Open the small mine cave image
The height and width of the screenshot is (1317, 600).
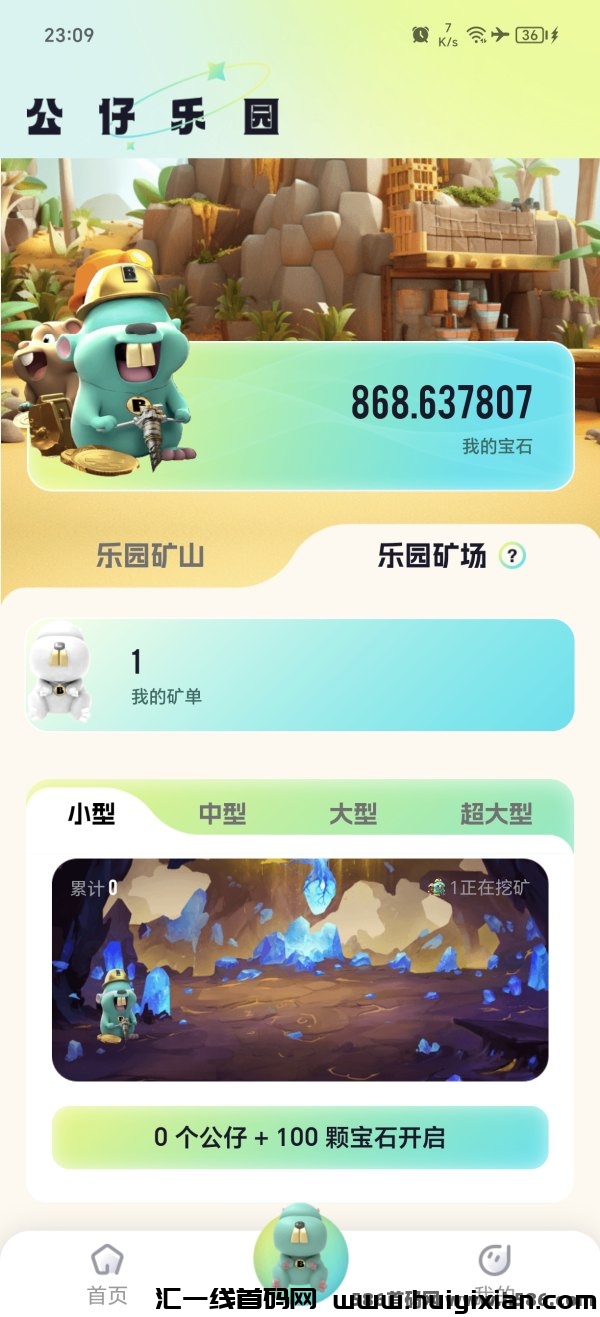300,970
